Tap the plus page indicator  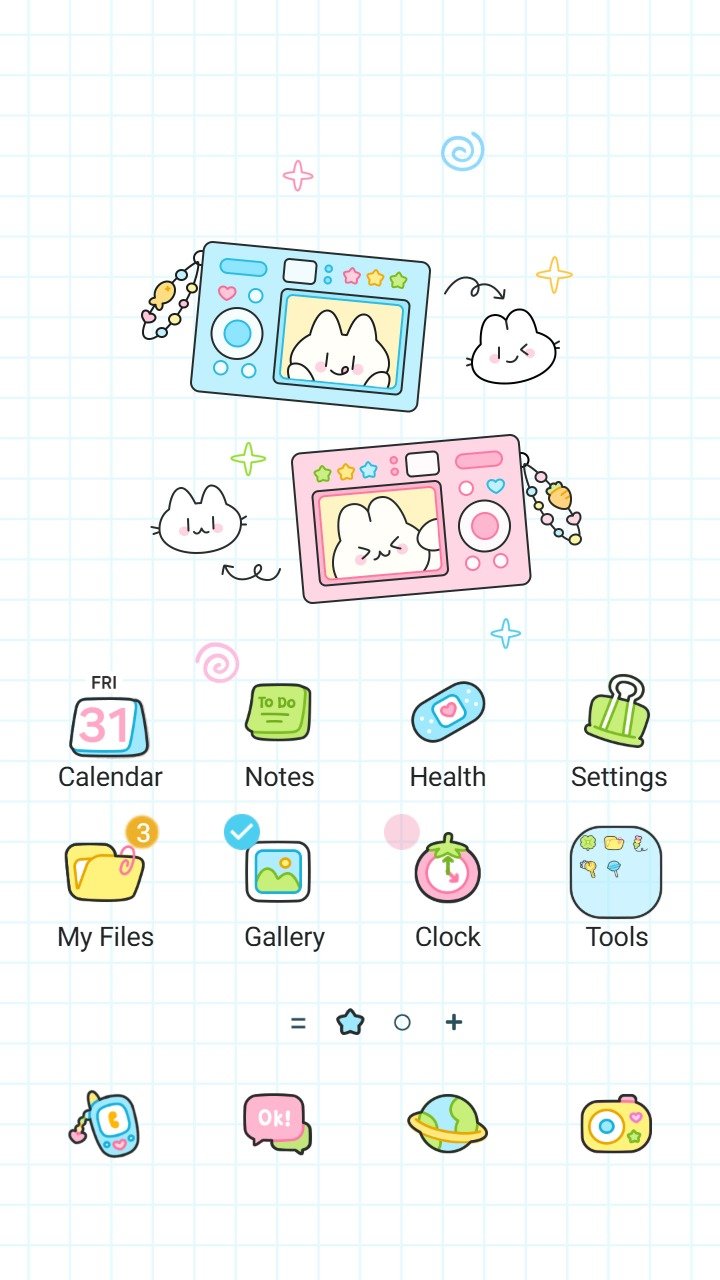(x=454, y=1022)
